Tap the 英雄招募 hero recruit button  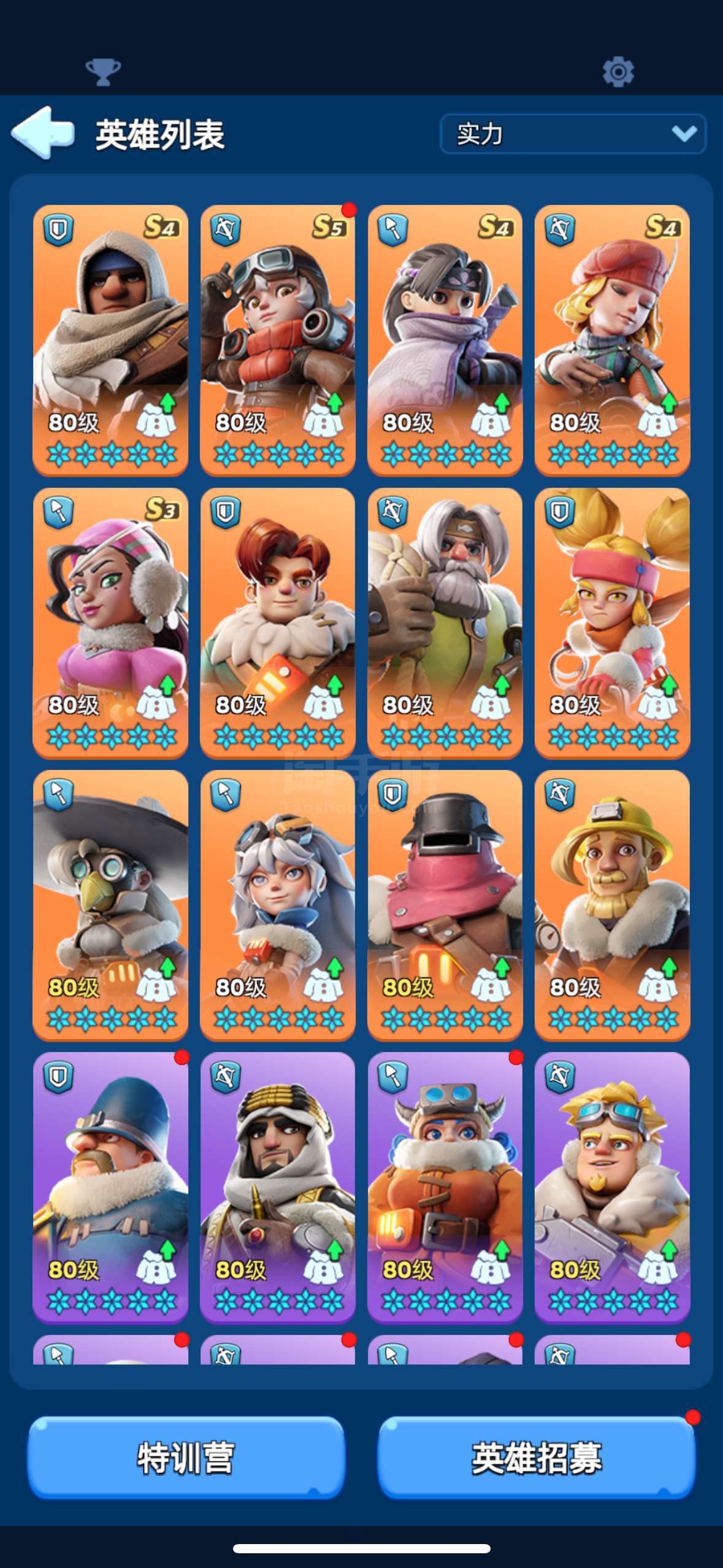[537, 1457]
